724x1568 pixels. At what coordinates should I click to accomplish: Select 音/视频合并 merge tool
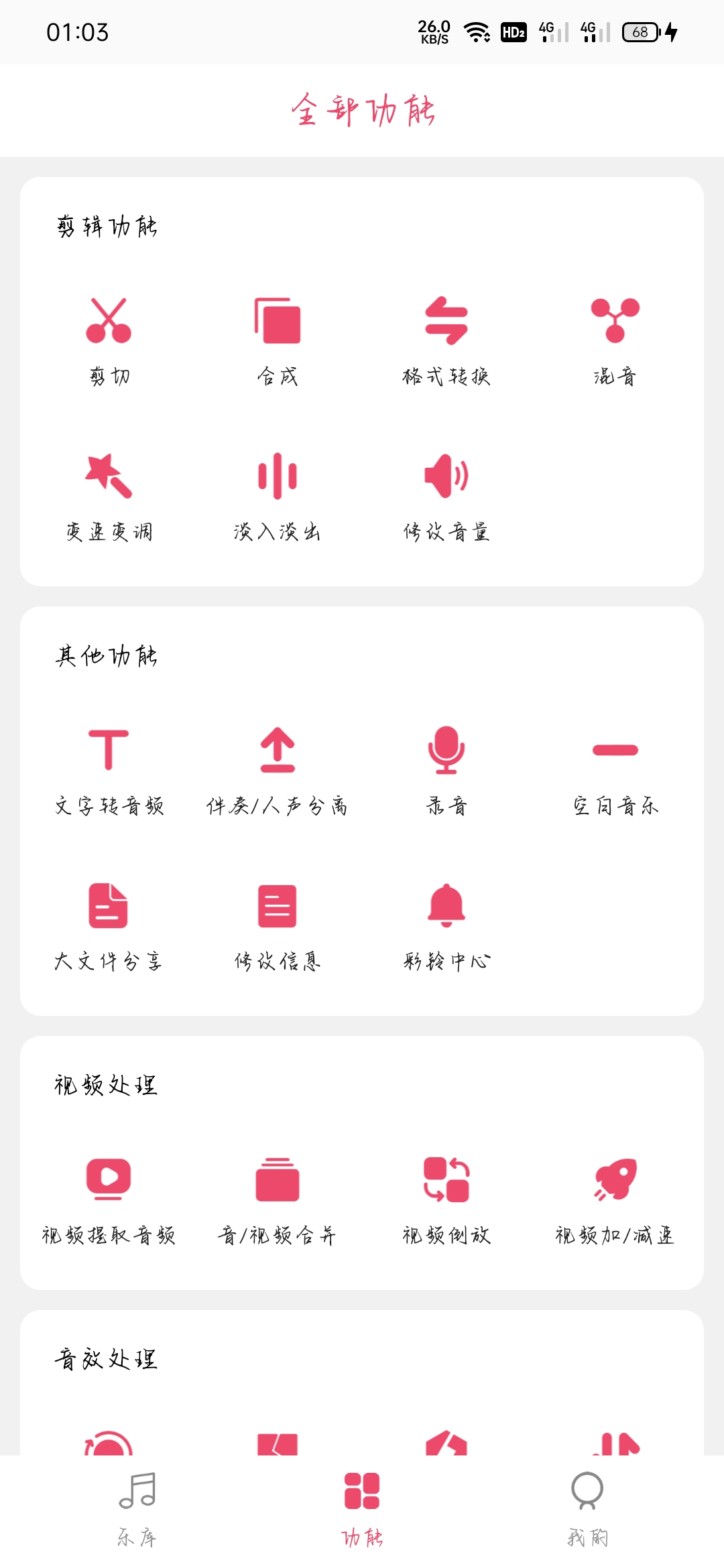click(x=277, y=1199)
